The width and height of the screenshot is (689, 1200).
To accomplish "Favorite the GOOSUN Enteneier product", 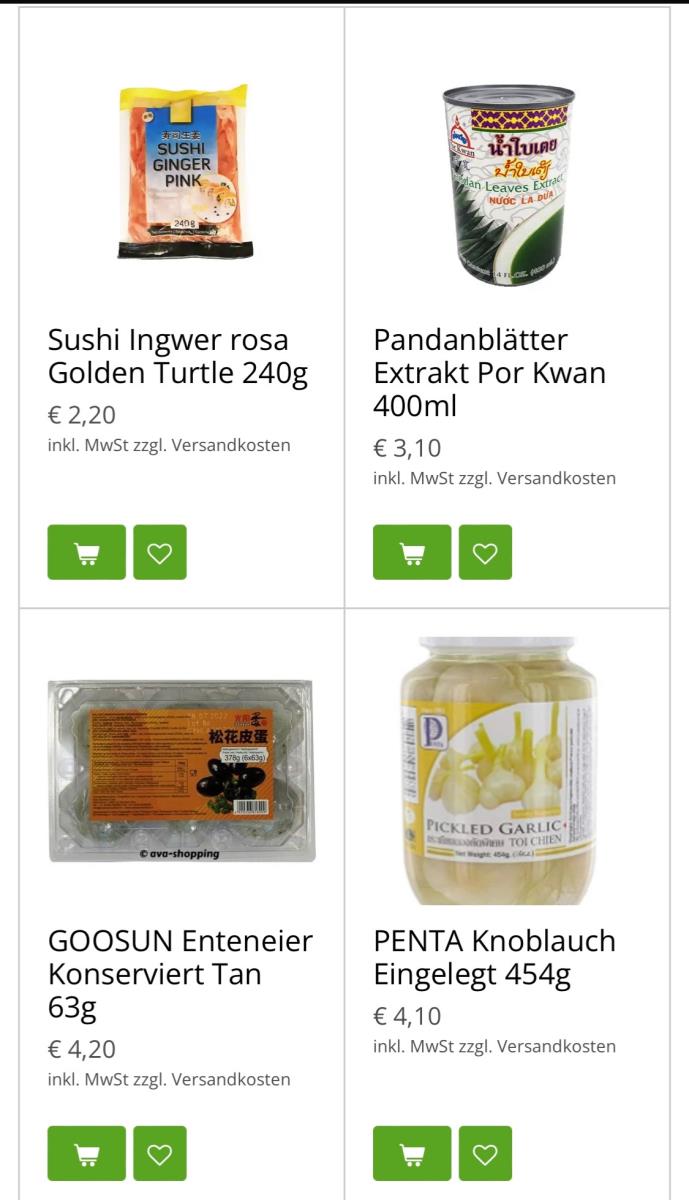I will click(160, 1153).
